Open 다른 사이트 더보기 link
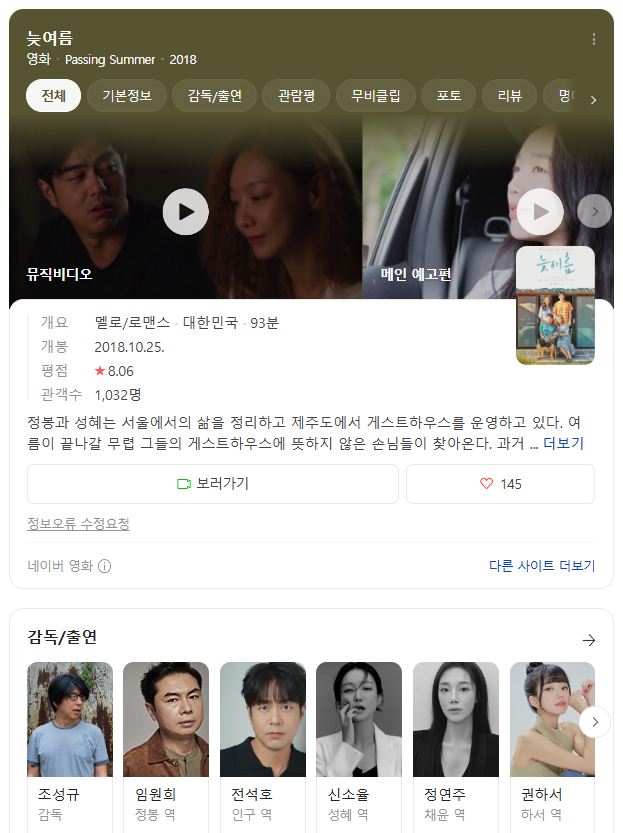Screen dimensions: 623x833 click(x=541, y=566)
